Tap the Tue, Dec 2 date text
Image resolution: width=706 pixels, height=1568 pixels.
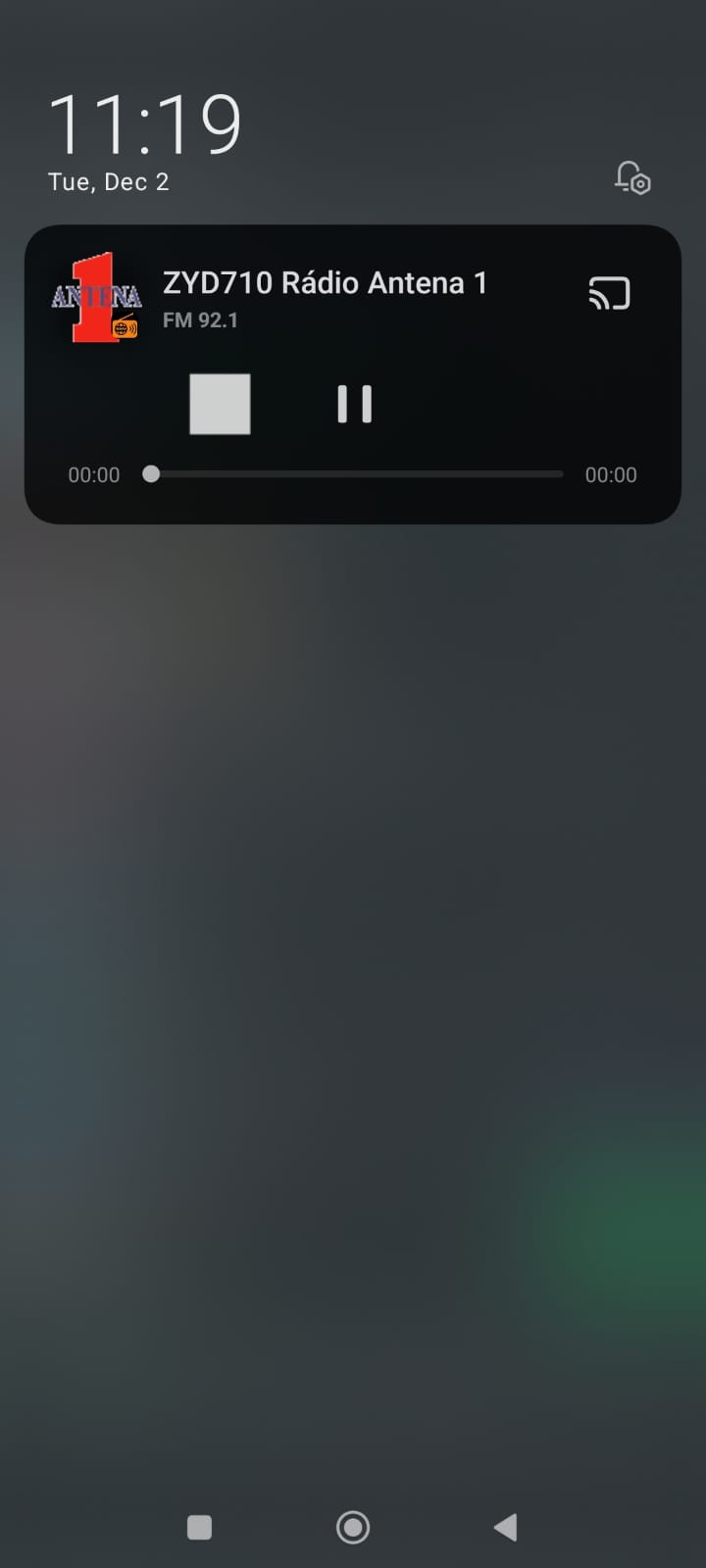[108, 181]
